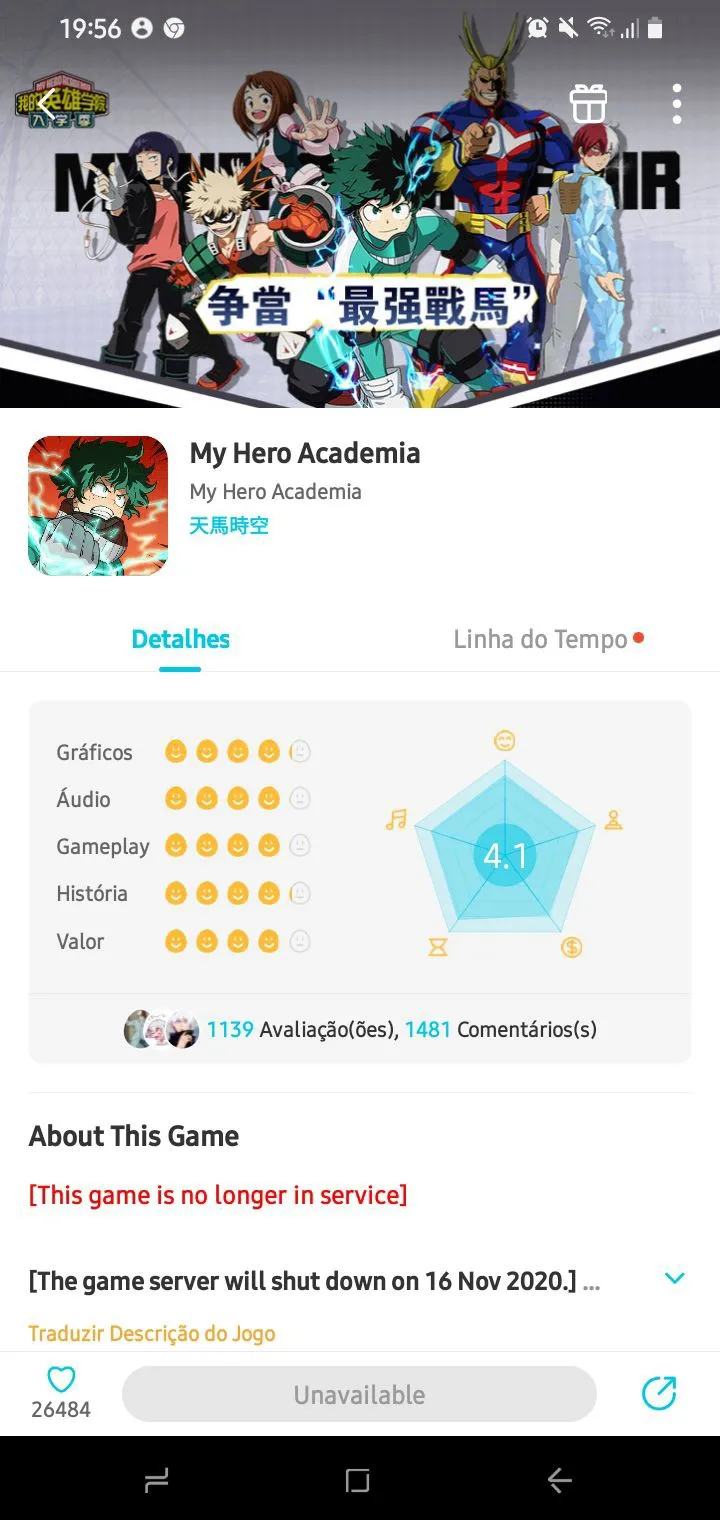Follow the game with the heart icon
This screenshot has height=1520, width=720.
tap(61, 1381)
